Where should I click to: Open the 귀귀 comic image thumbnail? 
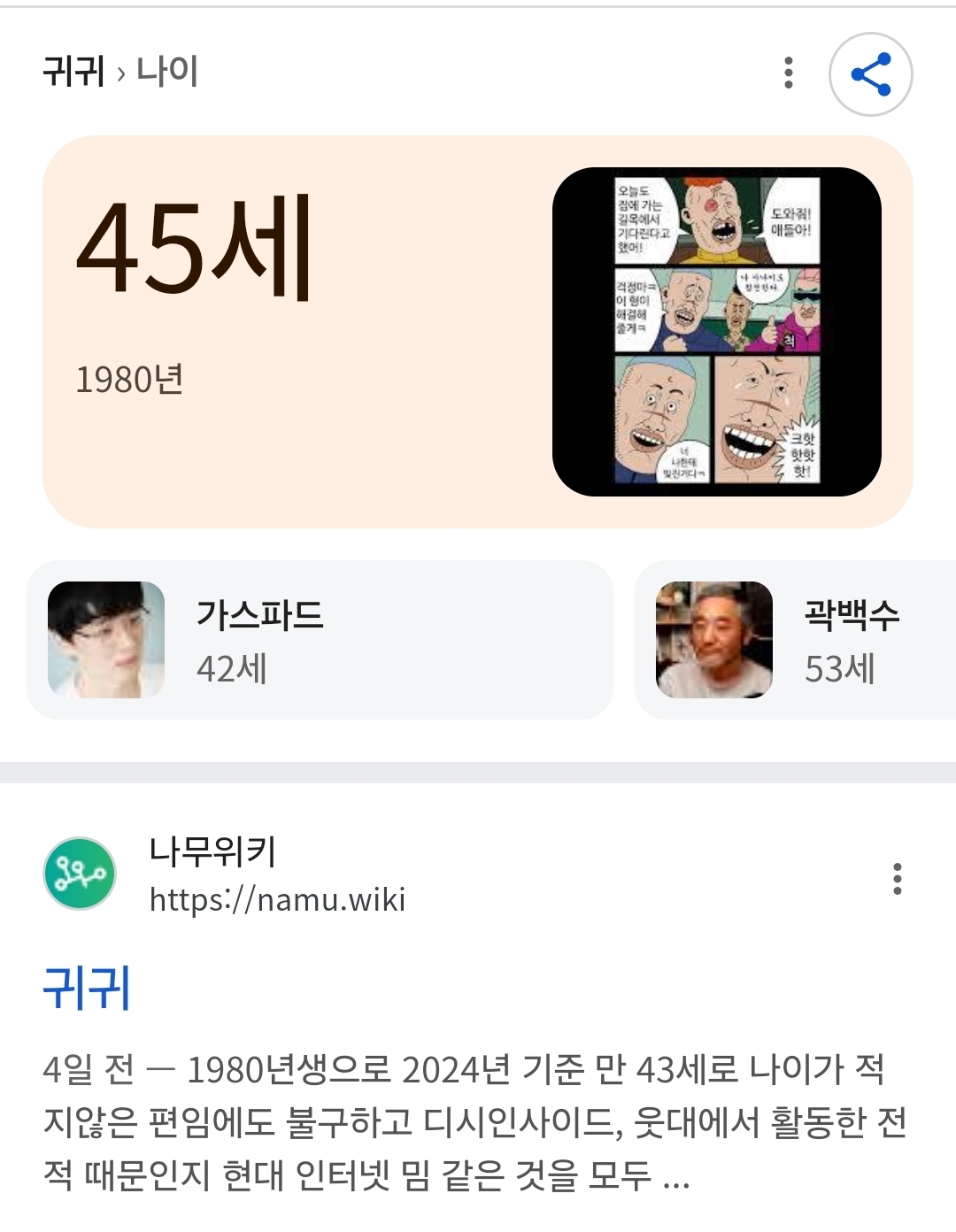(716, 332)
